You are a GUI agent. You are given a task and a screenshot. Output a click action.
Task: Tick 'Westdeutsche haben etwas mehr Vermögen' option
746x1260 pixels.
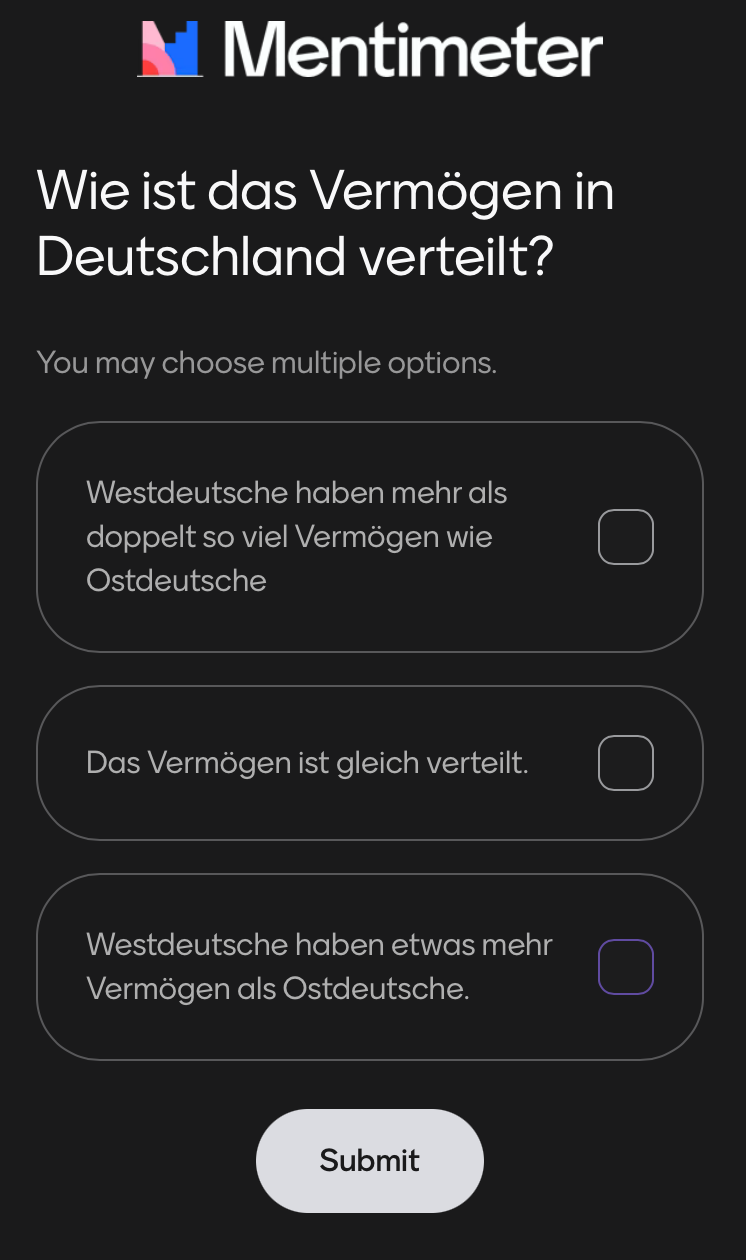coord(625,967)
